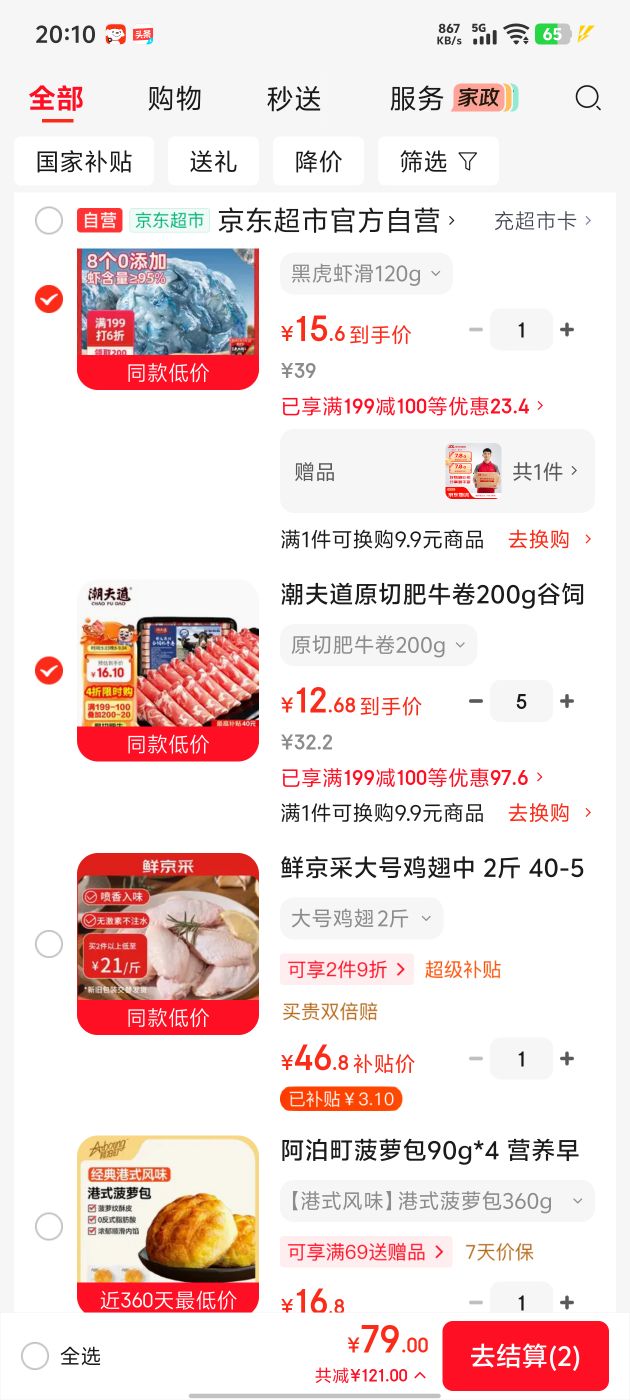Viewport: 630px width, 1400px height.
Task: Open the 筛选 filter options
Action: [438, 161]
